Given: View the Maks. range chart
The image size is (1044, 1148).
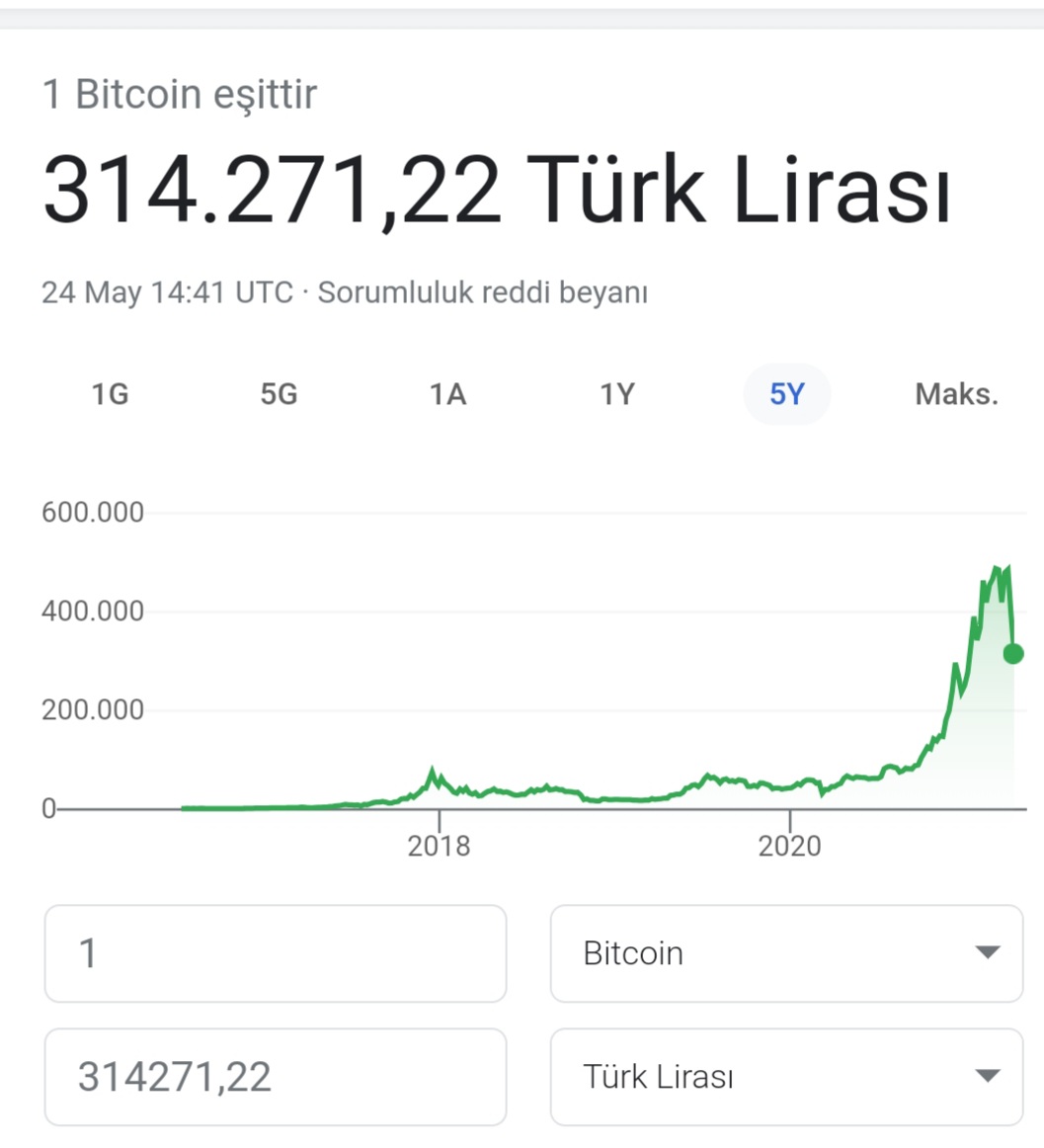Looking at the screenshot, I should tap(956, 394).
